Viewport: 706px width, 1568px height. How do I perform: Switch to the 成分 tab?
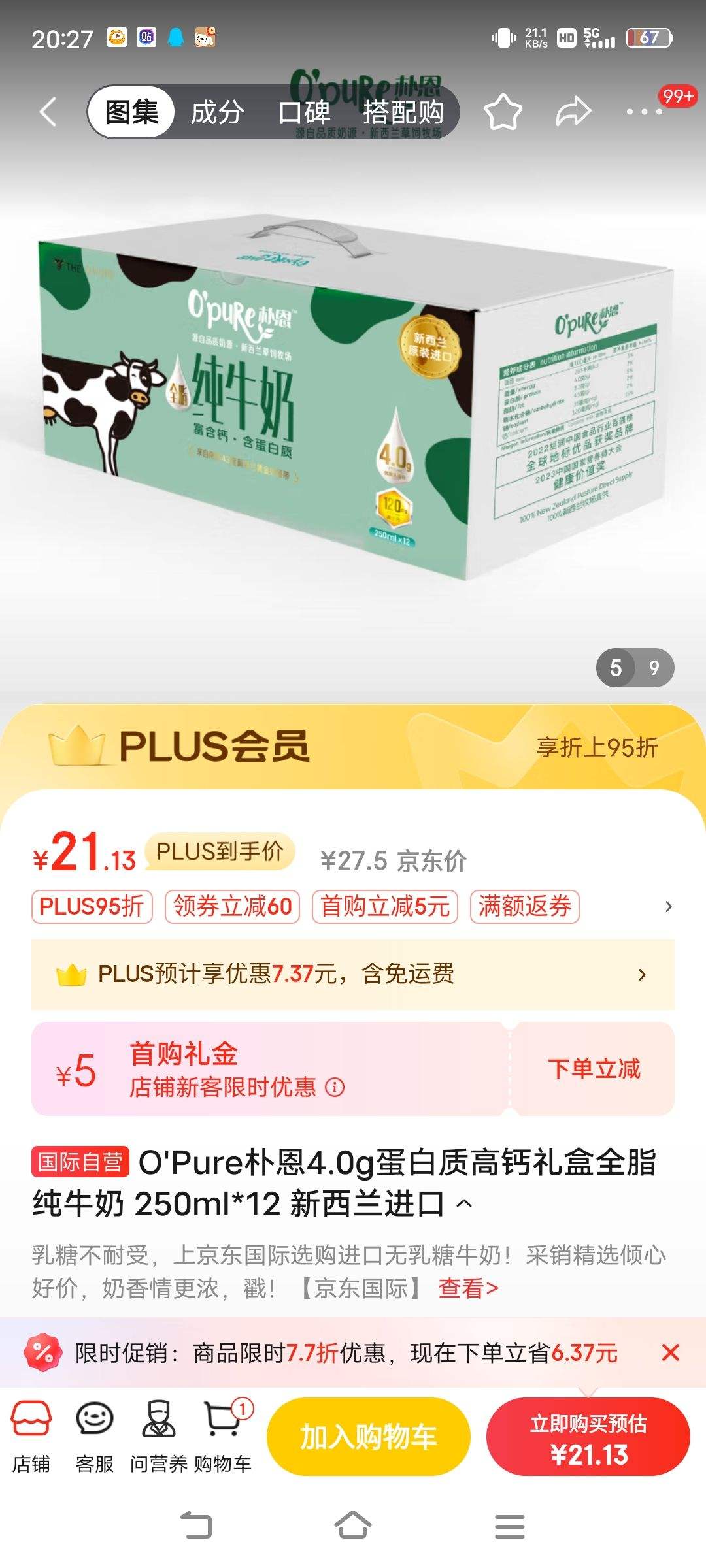[217, 112]
